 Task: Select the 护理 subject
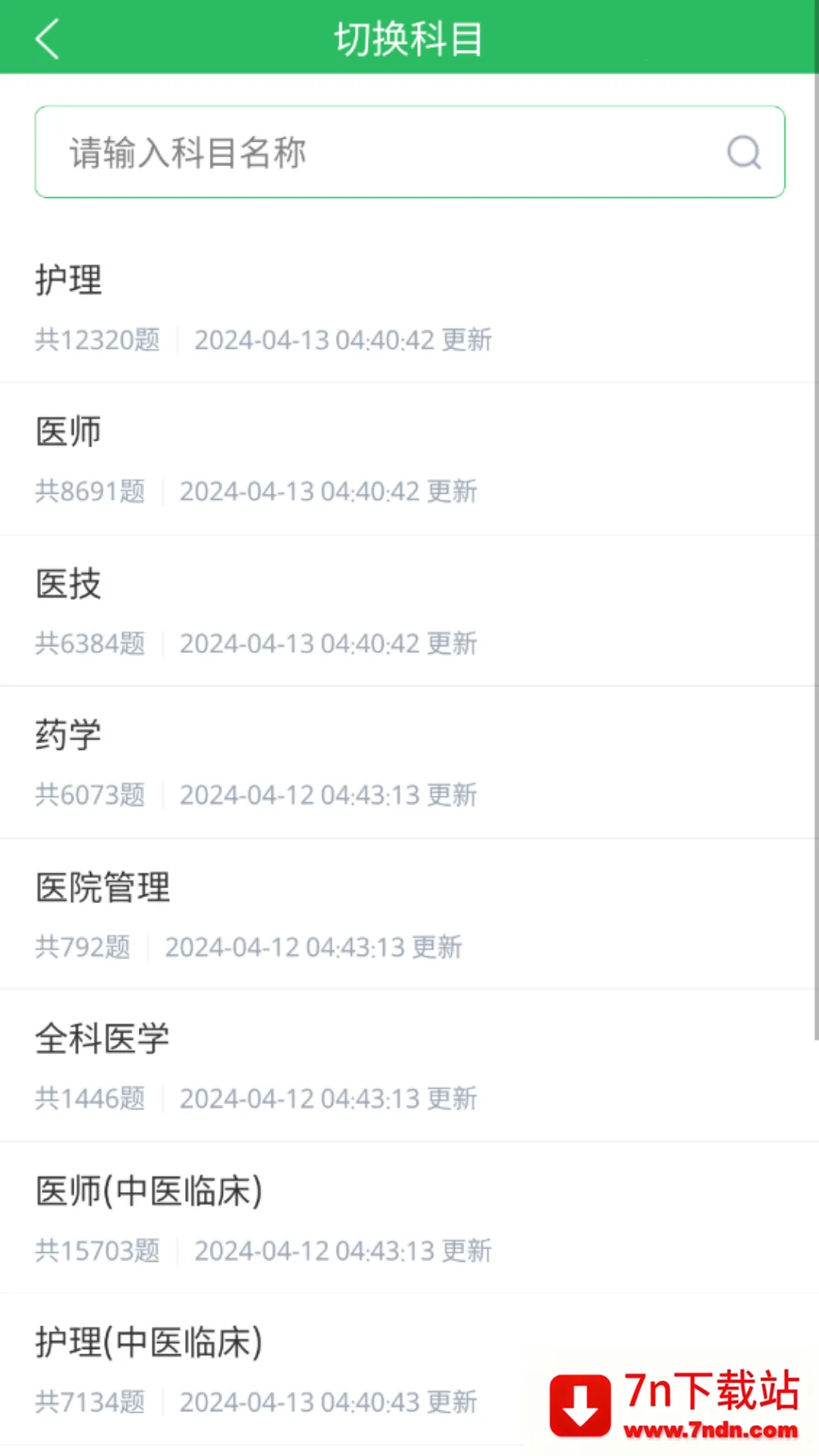(69, 281)
